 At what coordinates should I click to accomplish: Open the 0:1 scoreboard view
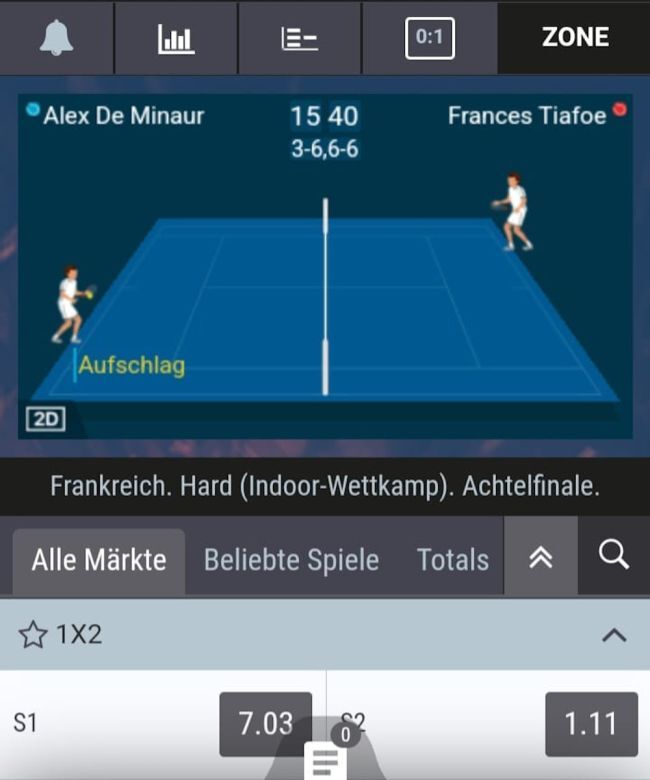pyautogui.click(x=429, y=38)
